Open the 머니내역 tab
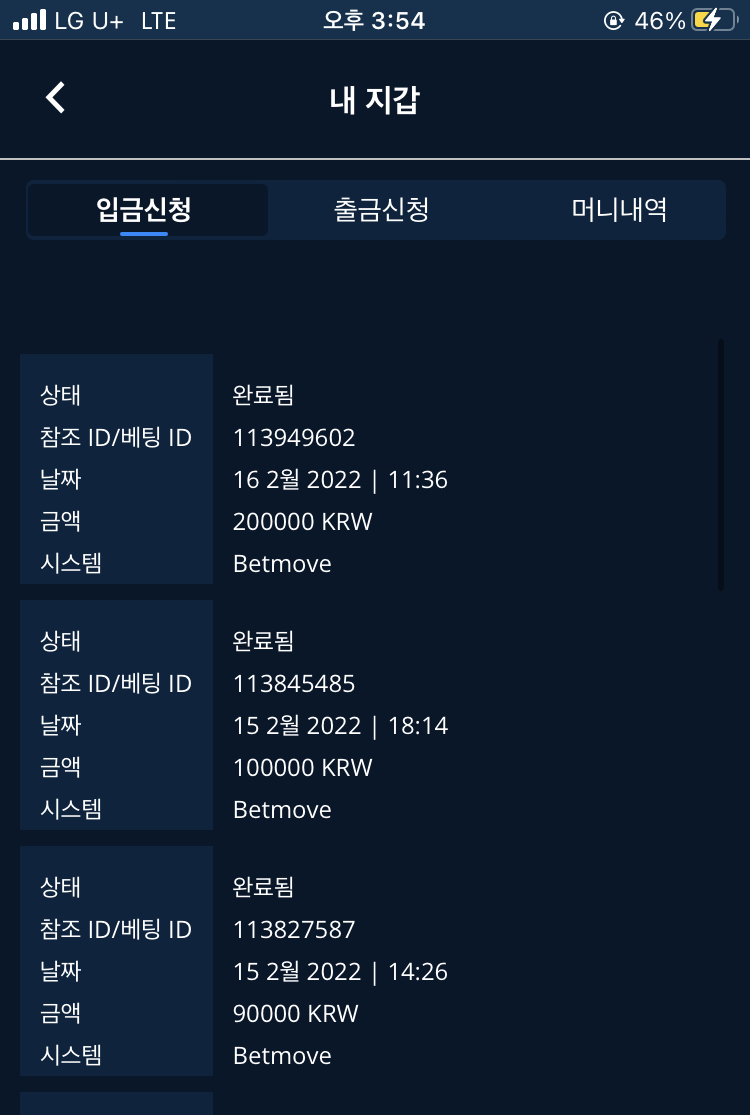The height and width of the screenshot is (1115, 750). pyautogui.click(x=619, y=210)
